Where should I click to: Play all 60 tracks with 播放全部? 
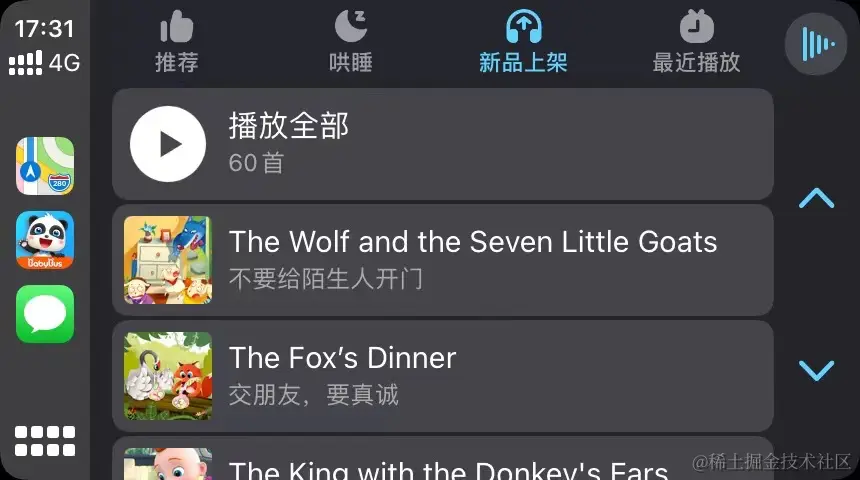click(x=442, y=144)
